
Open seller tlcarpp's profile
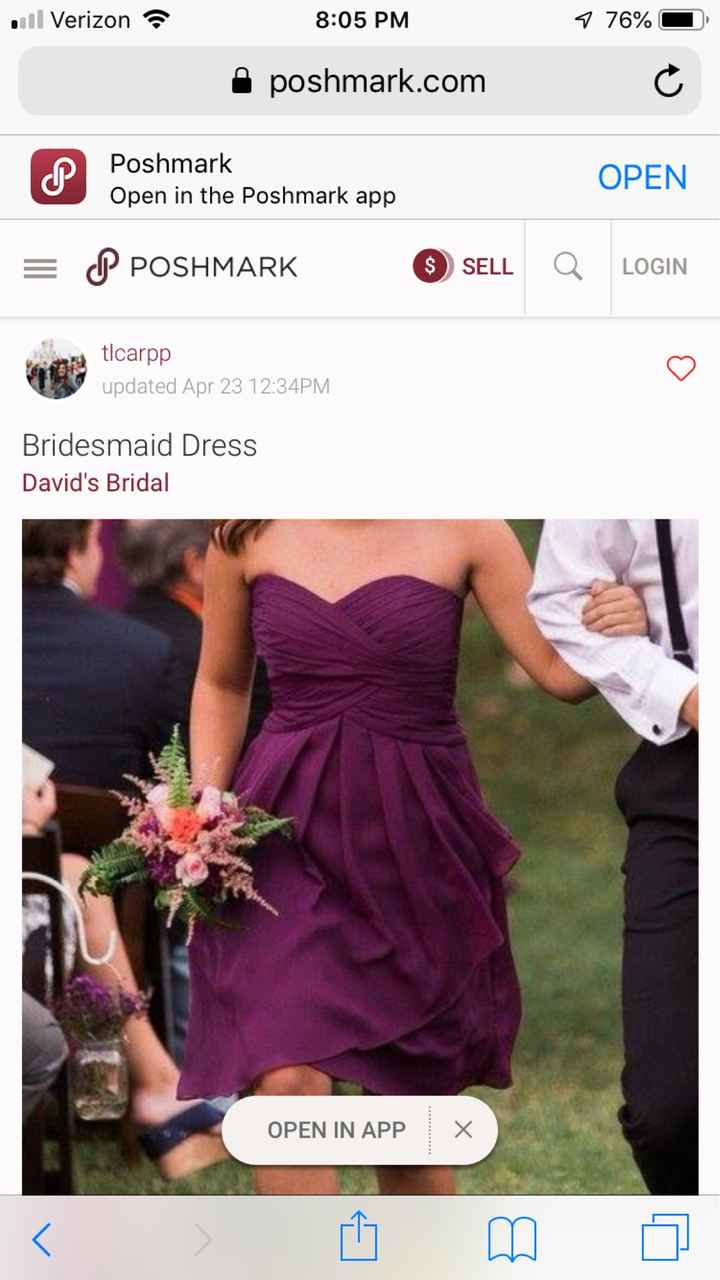tap(136, 353)
